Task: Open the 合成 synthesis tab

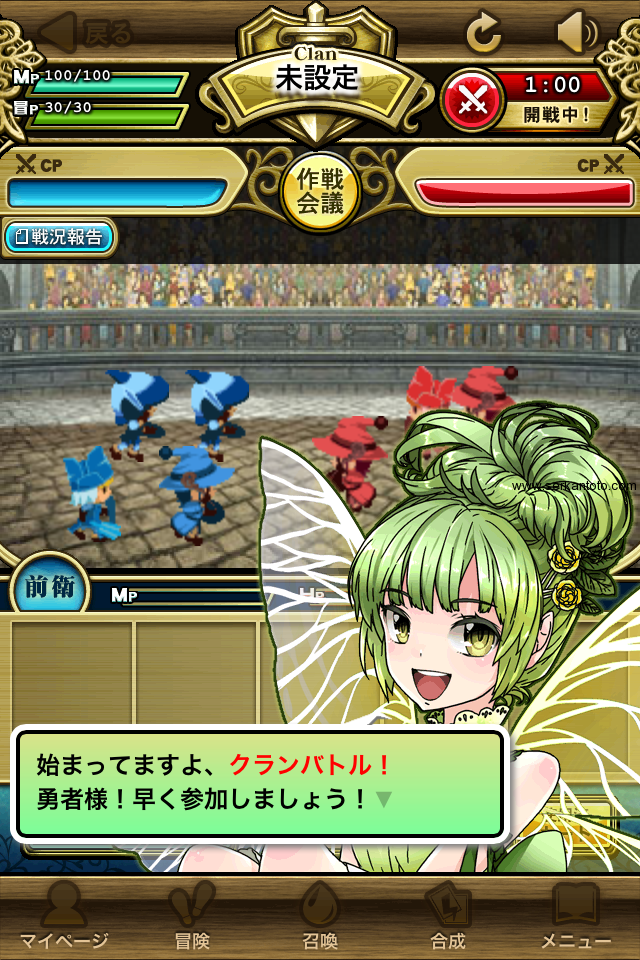Action: [x=447, y=917]
